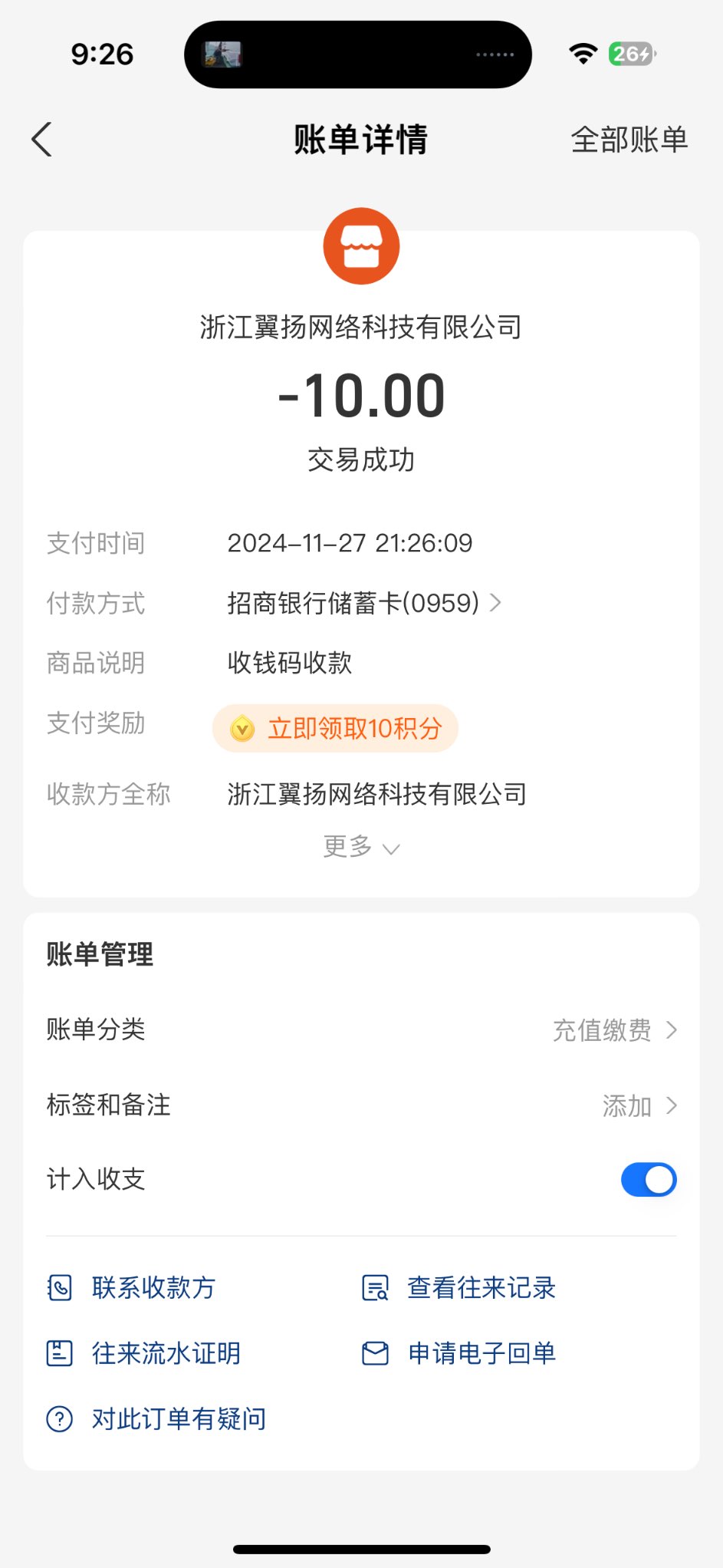Add a tag via 标签和备注

pyautogui.click(x=638, y=1105)
